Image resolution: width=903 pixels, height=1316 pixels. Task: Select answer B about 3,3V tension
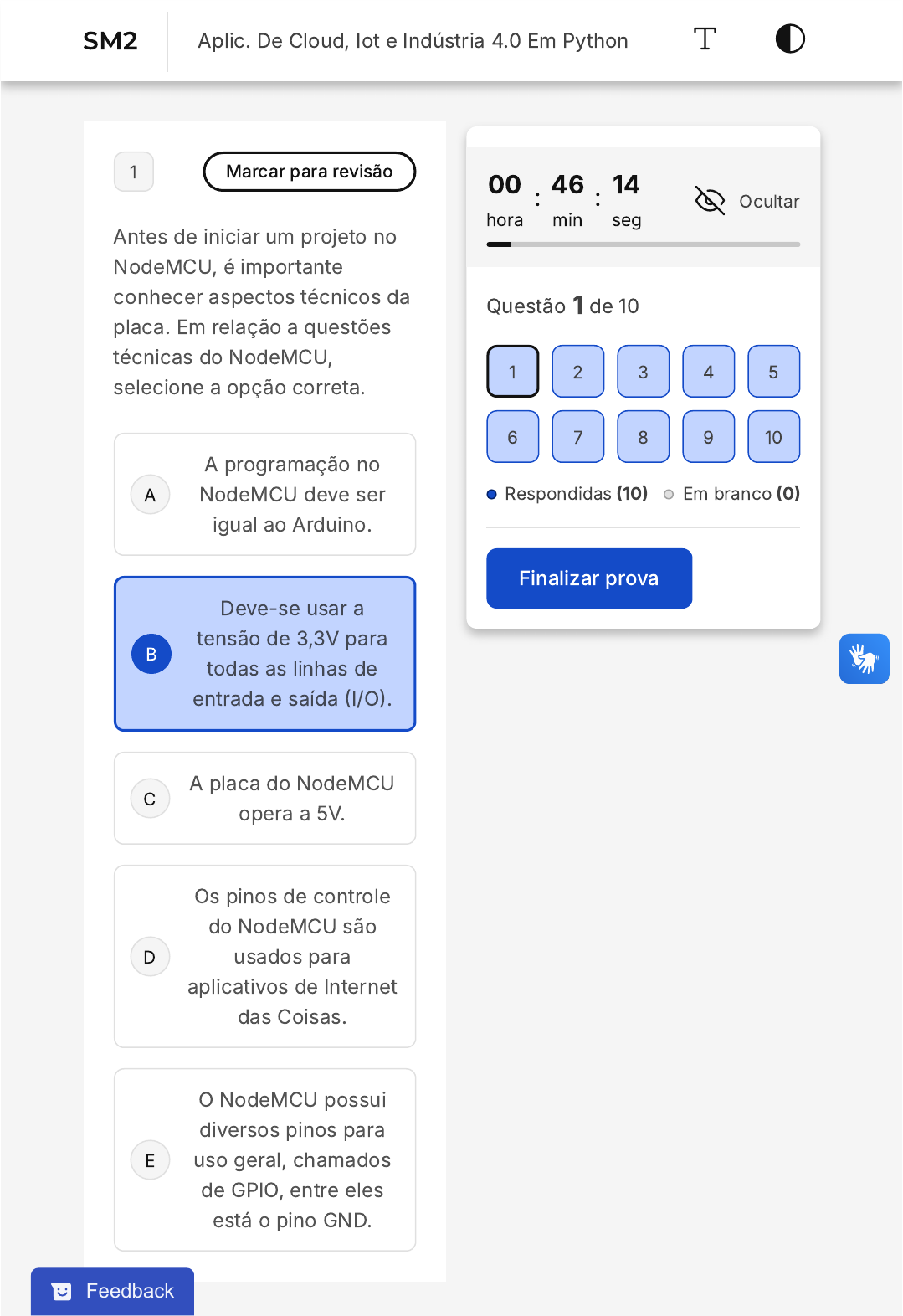(264, 654)
